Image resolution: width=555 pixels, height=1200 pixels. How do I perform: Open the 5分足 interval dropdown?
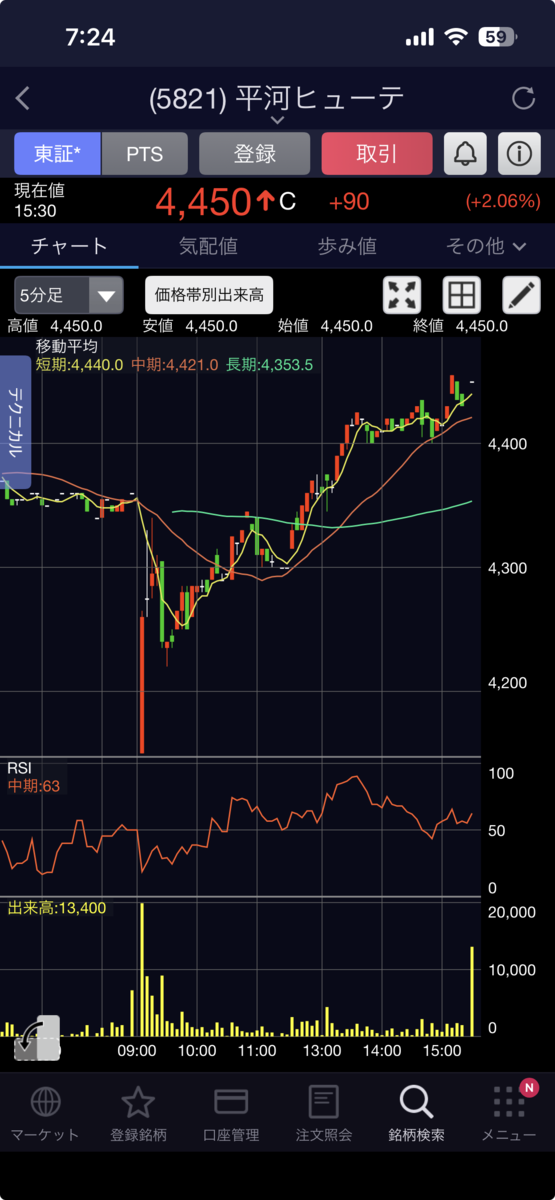coord(69,295)
